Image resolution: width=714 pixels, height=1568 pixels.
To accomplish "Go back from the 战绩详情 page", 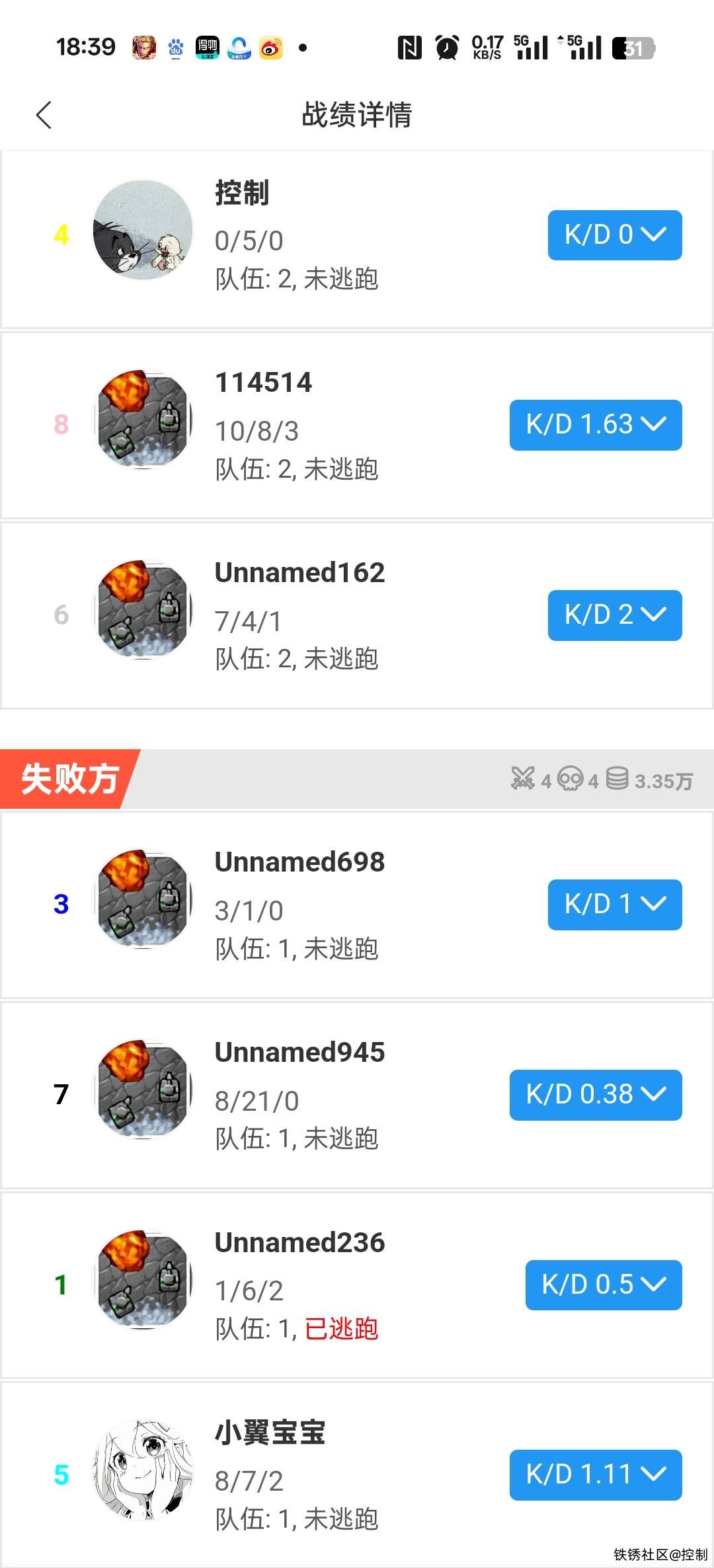I will [x=44, y=115].
